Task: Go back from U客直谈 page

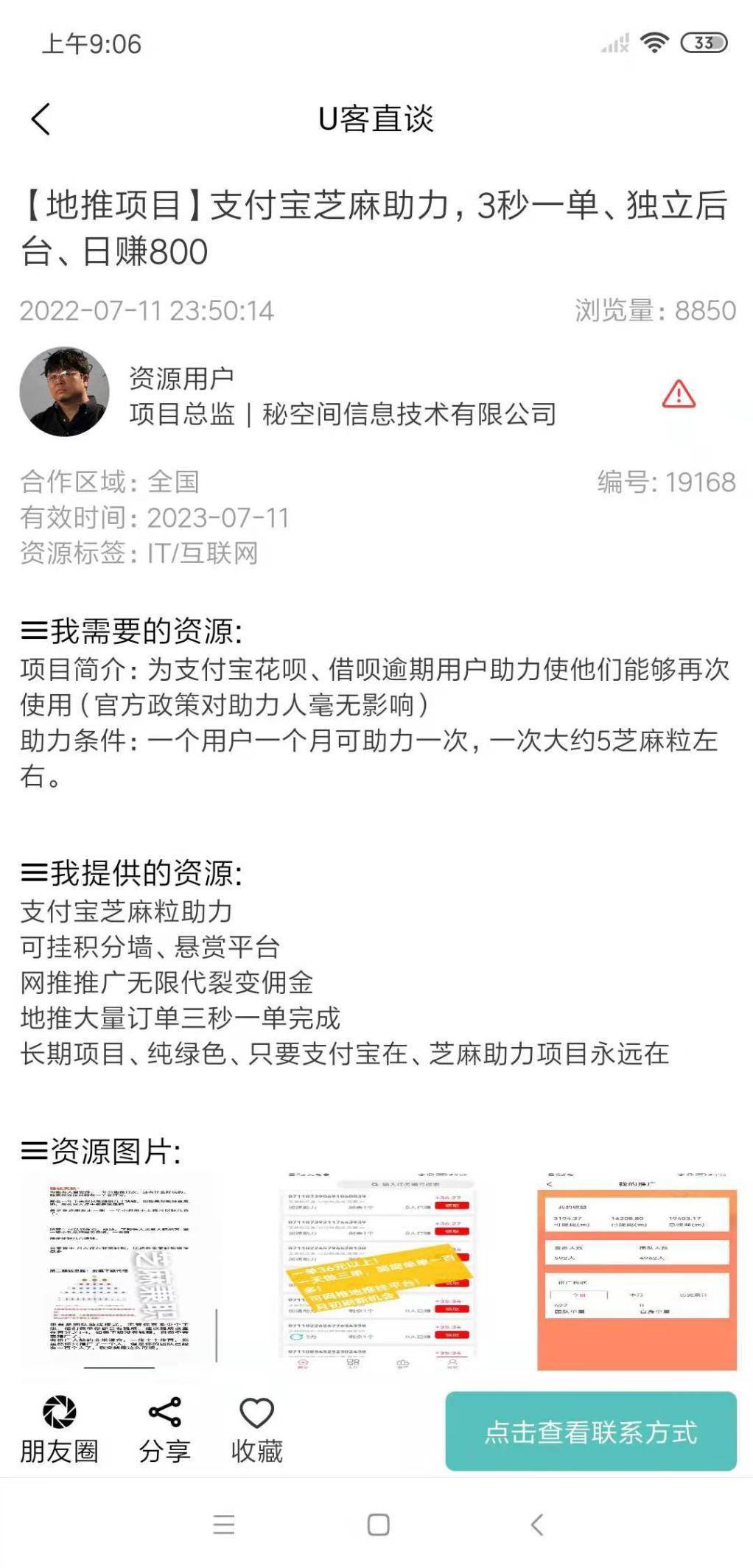Action: pyautogui.click(x=41, y=119)
